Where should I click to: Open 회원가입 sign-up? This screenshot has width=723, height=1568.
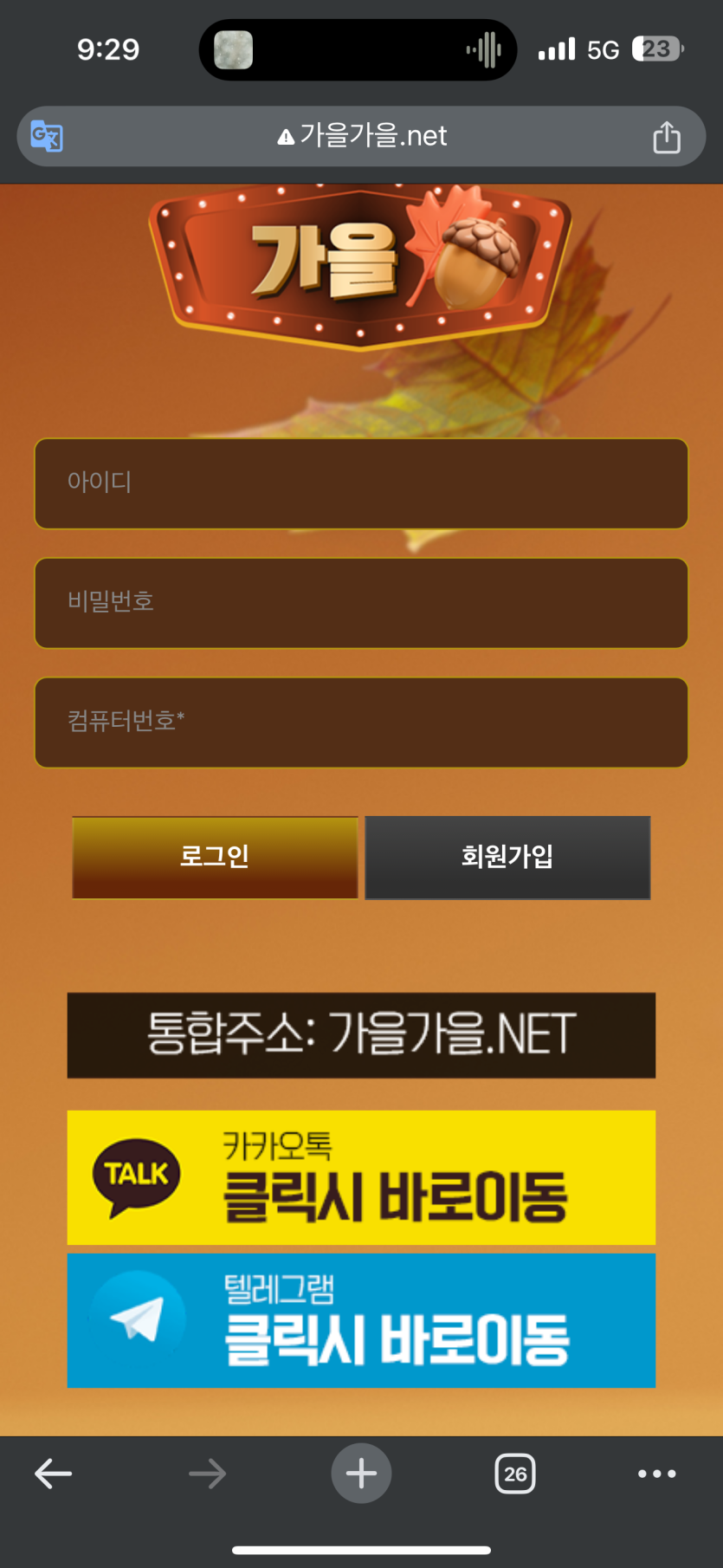pos(507,857)
